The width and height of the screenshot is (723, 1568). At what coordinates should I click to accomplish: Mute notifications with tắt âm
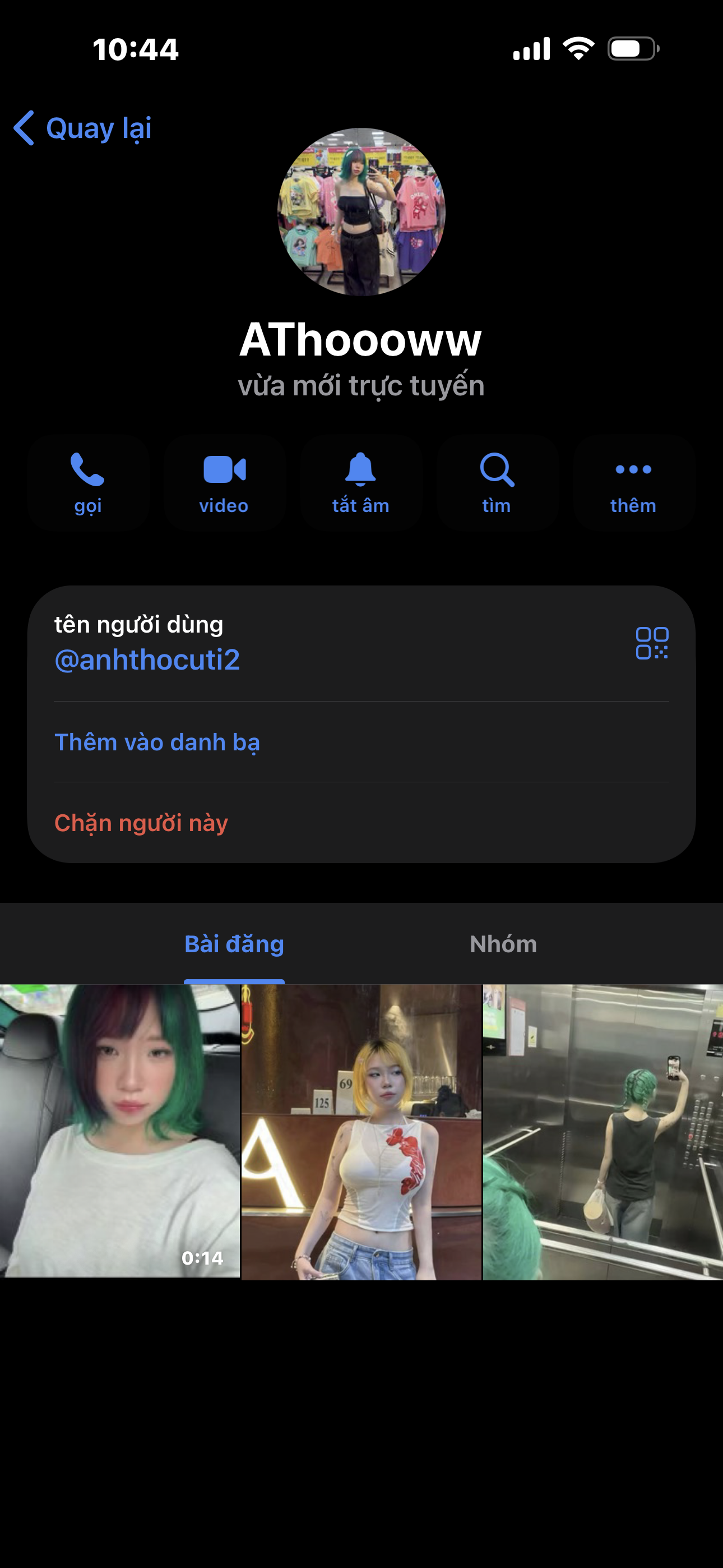[x=361, y=483]
